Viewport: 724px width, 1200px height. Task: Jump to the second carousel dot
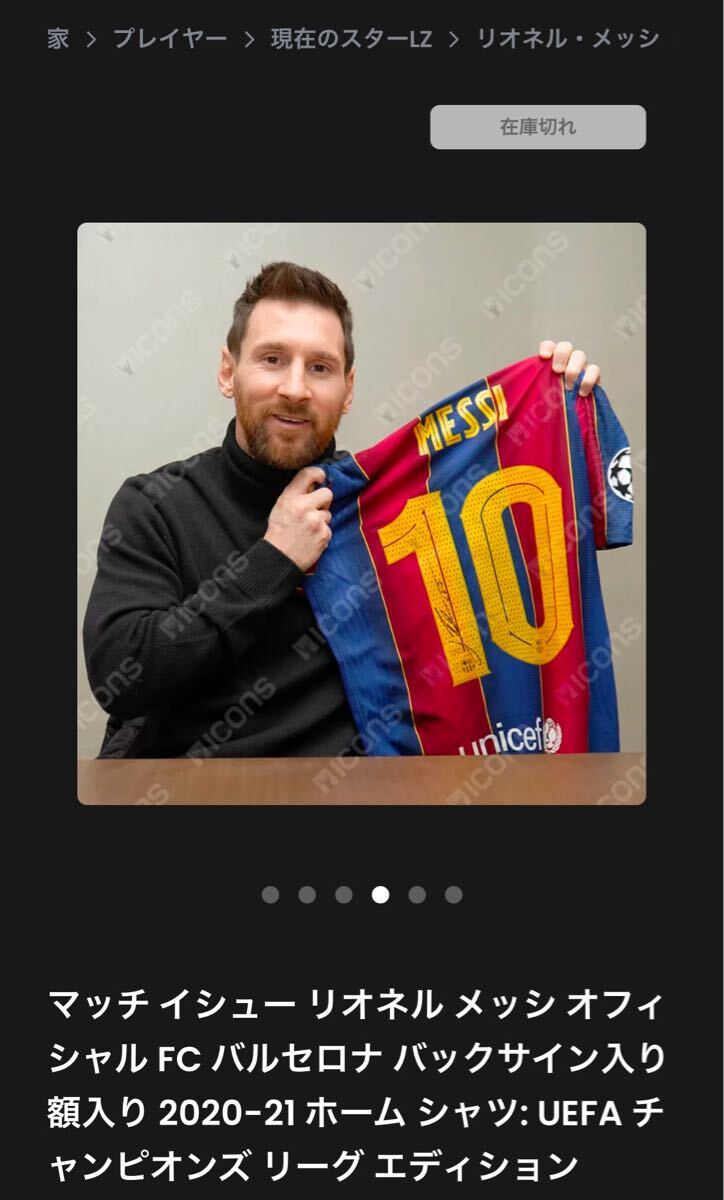click(307, 894)
